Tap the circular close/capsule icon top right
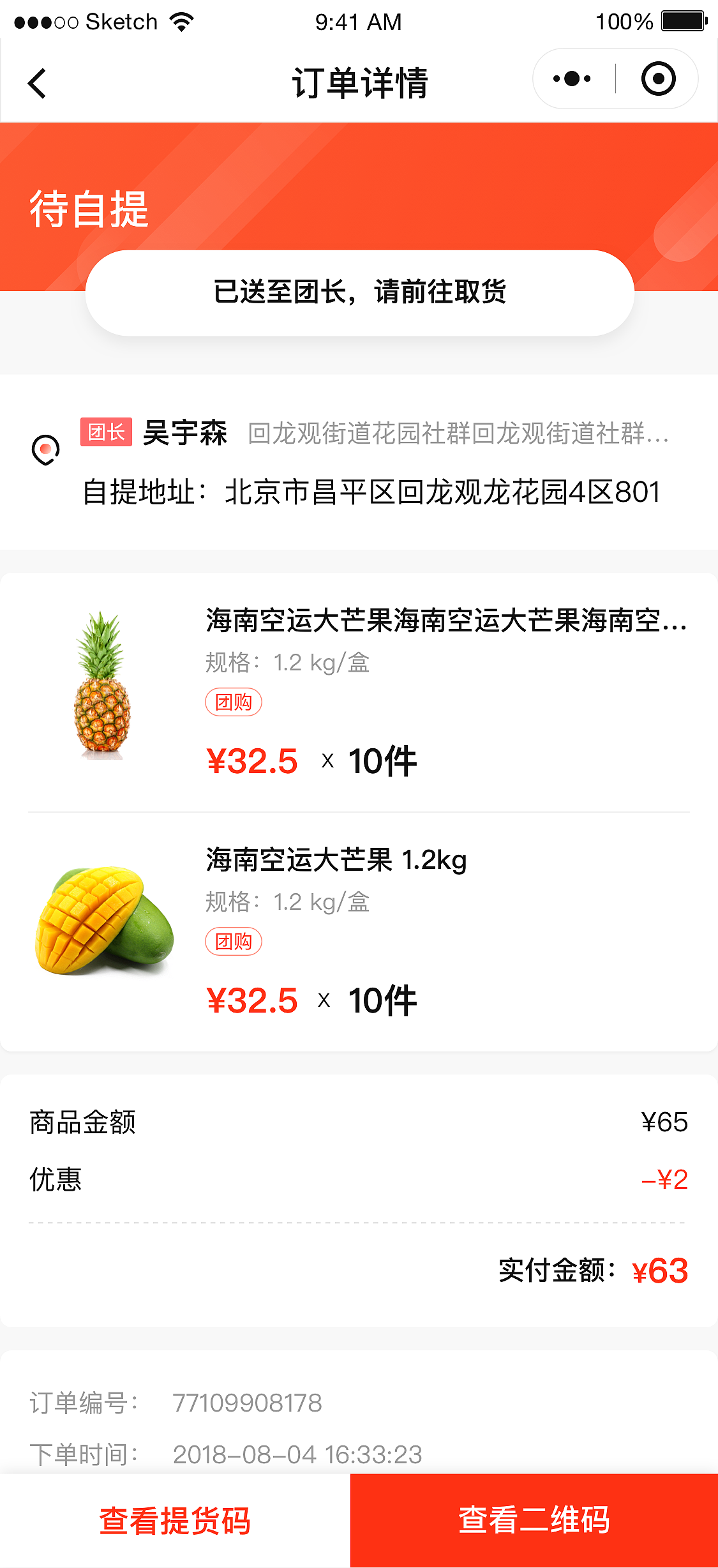The width and height of the screenshot is (718, 1568). tap(659, 79)
